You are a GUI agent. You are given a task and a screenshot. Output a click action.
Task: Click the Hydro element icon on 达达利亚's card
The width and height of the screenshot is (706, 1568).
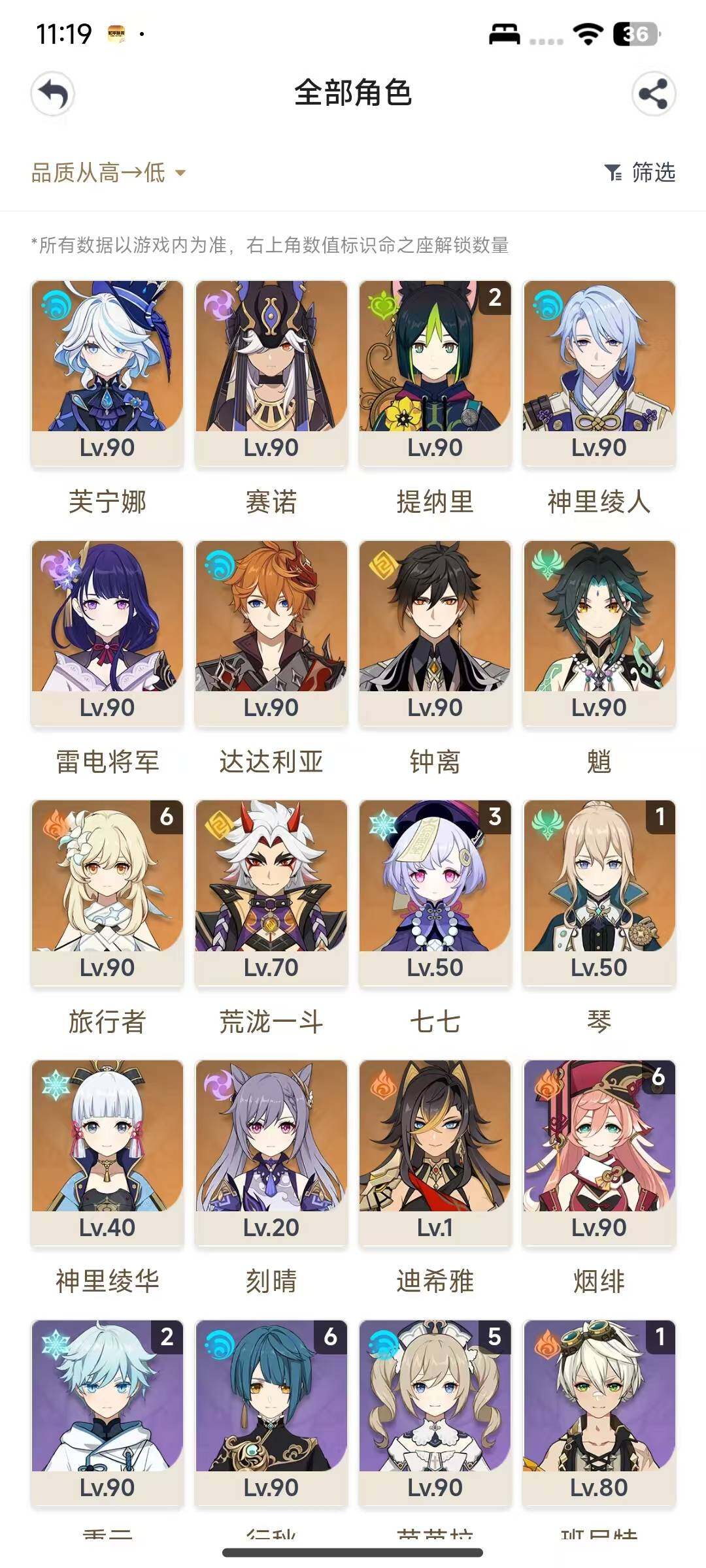tap(219, 565)
